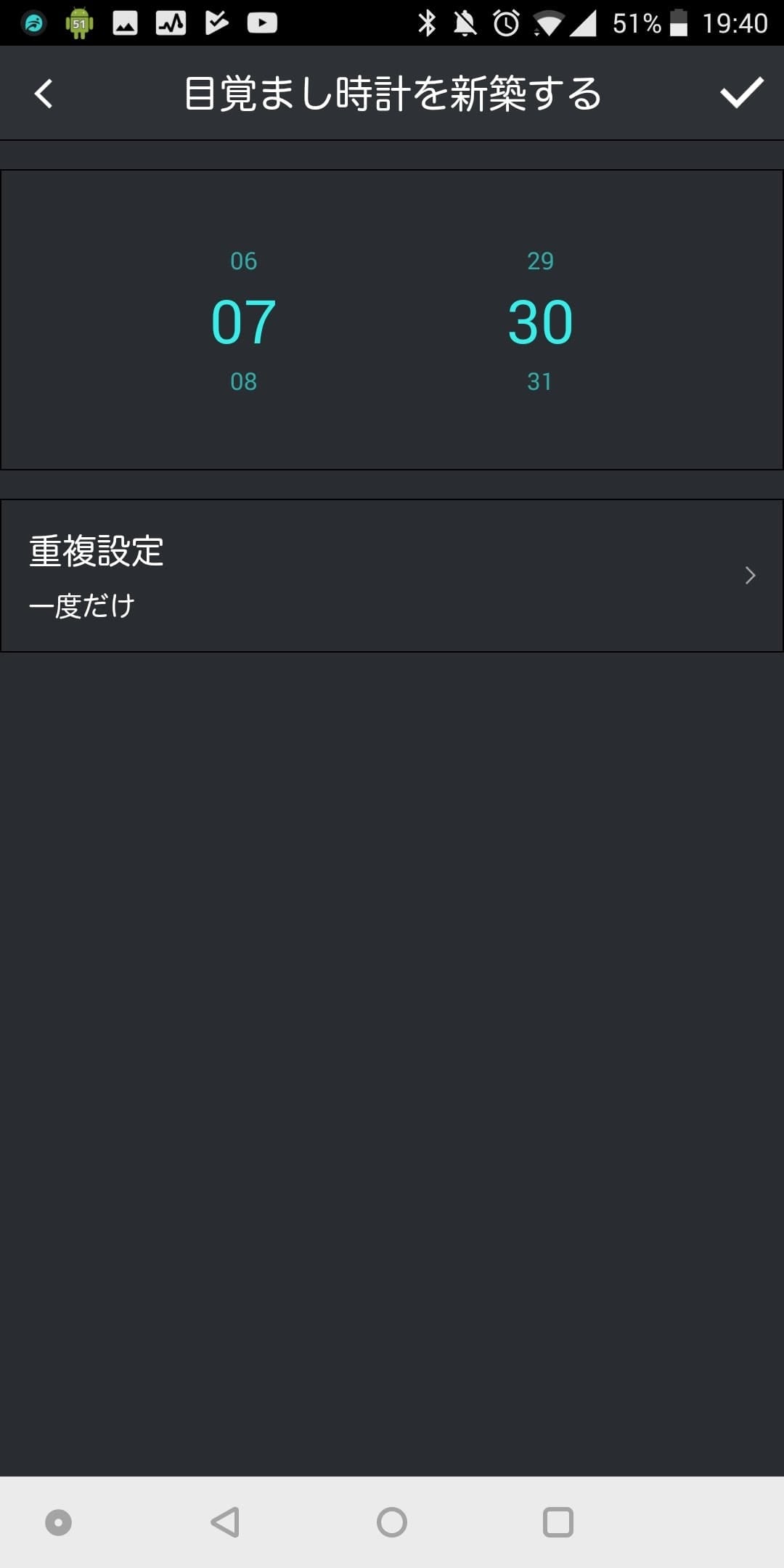Viewport: 784px width, 1568px height.
Task: Select hour 06 in the time picker
Action: click(x=243, y=261)
